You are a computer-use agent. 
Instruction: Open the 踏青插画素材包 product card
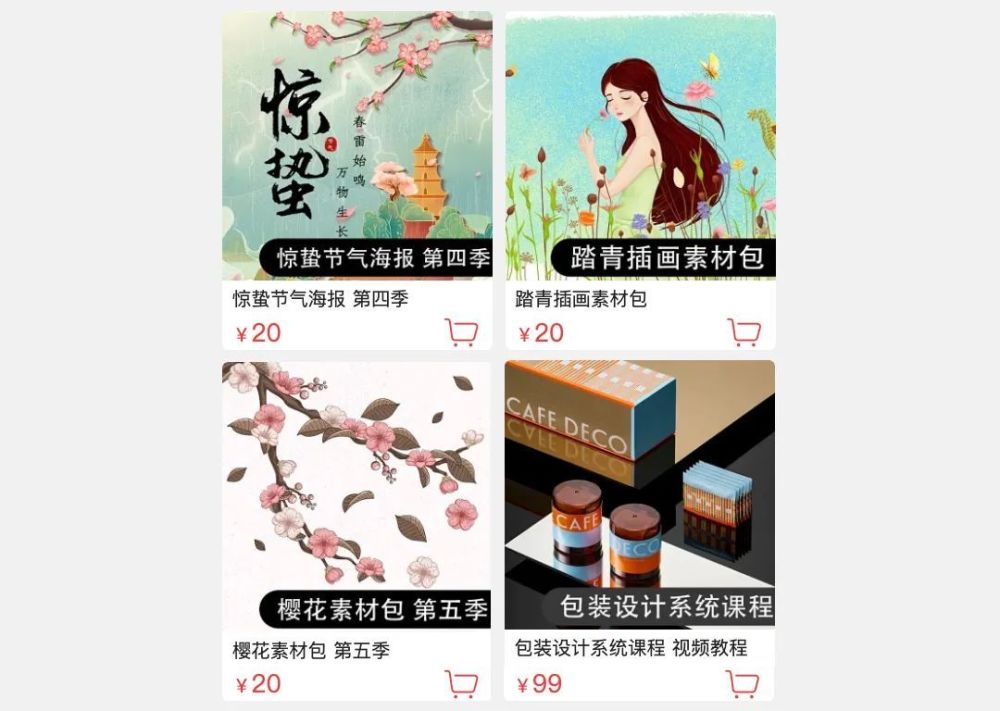pyautogui.click(x=640, y=150)
